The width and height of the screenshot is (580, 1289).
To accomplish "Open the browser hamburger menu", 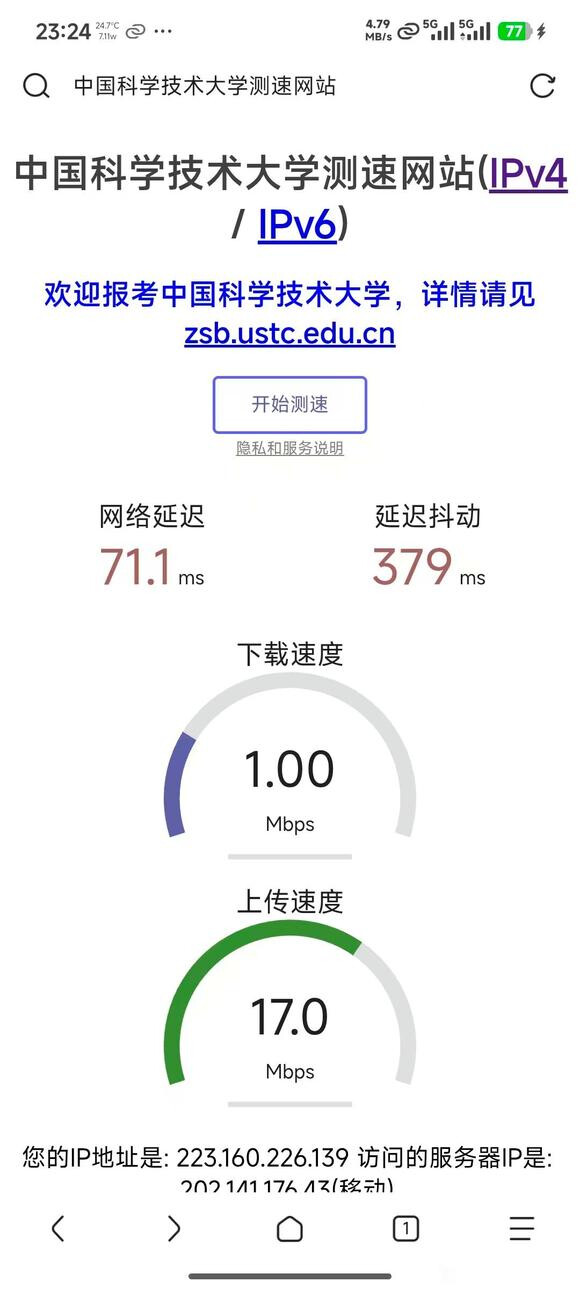I will click(522, 1229).
